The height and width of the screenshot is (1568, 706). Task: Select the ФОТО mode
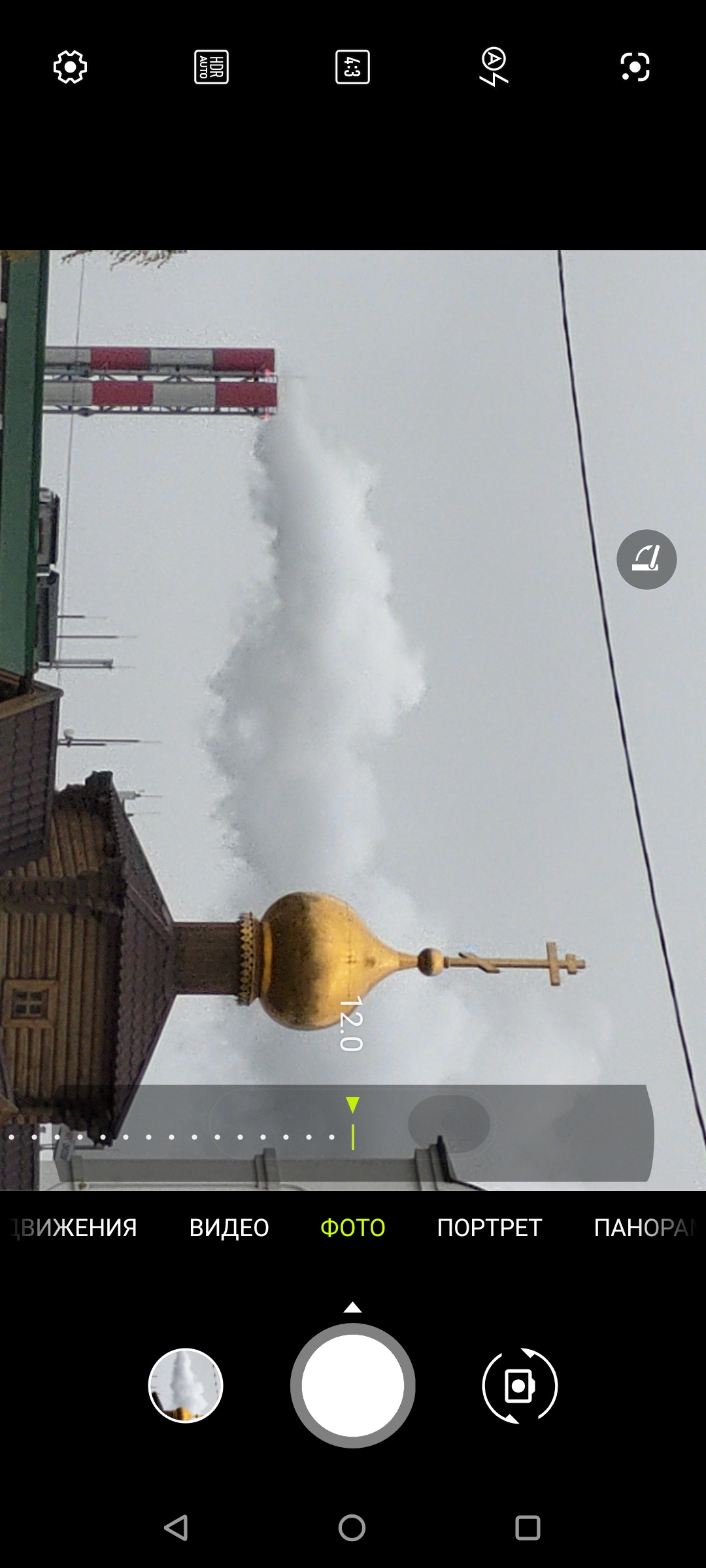353,1228
